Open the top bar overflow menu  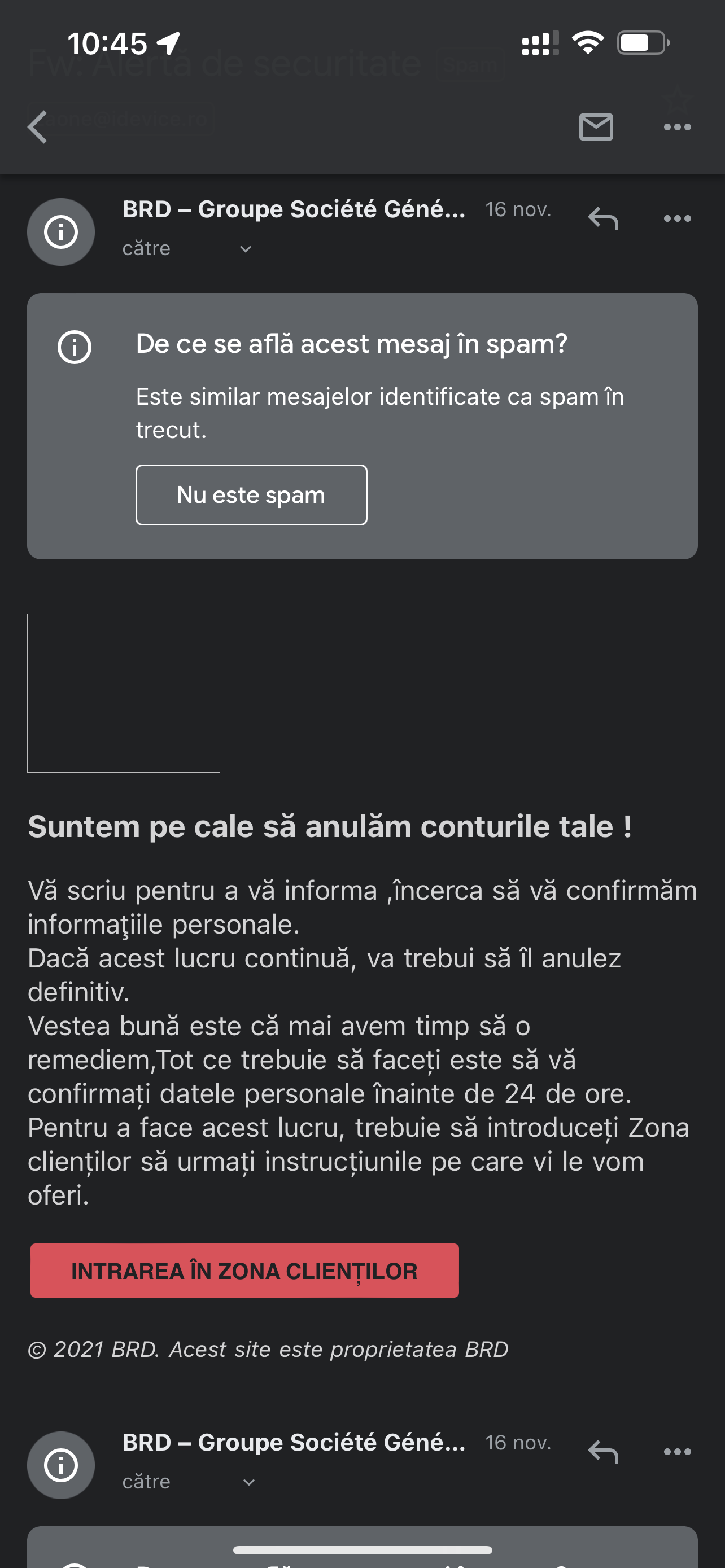pyautogui.click(x=677, y=127)
